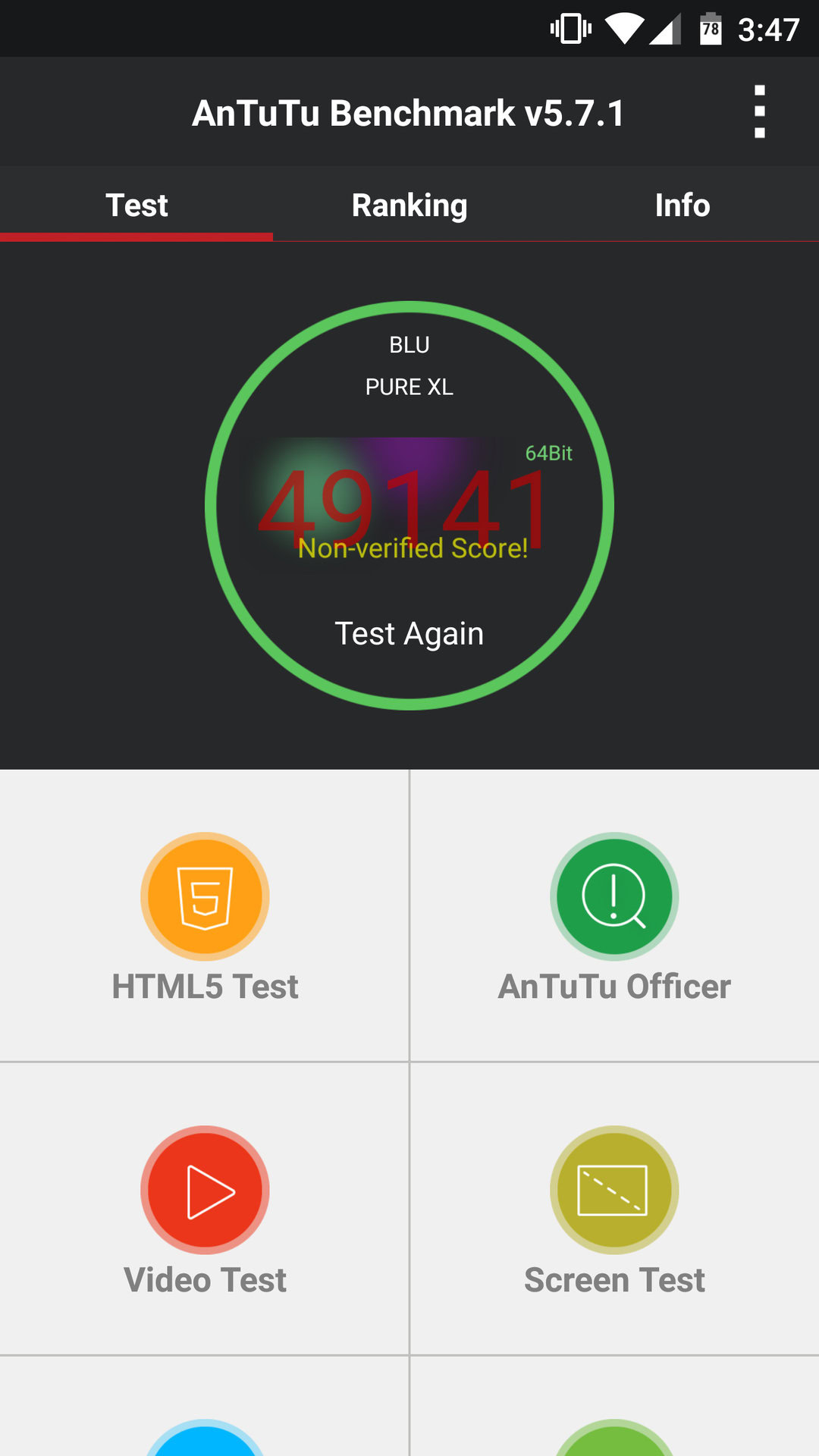Viewport: 819px width, 1456px height.
Task: Select the Test tab
Action: pyautogui.click(x=136, y=205)
